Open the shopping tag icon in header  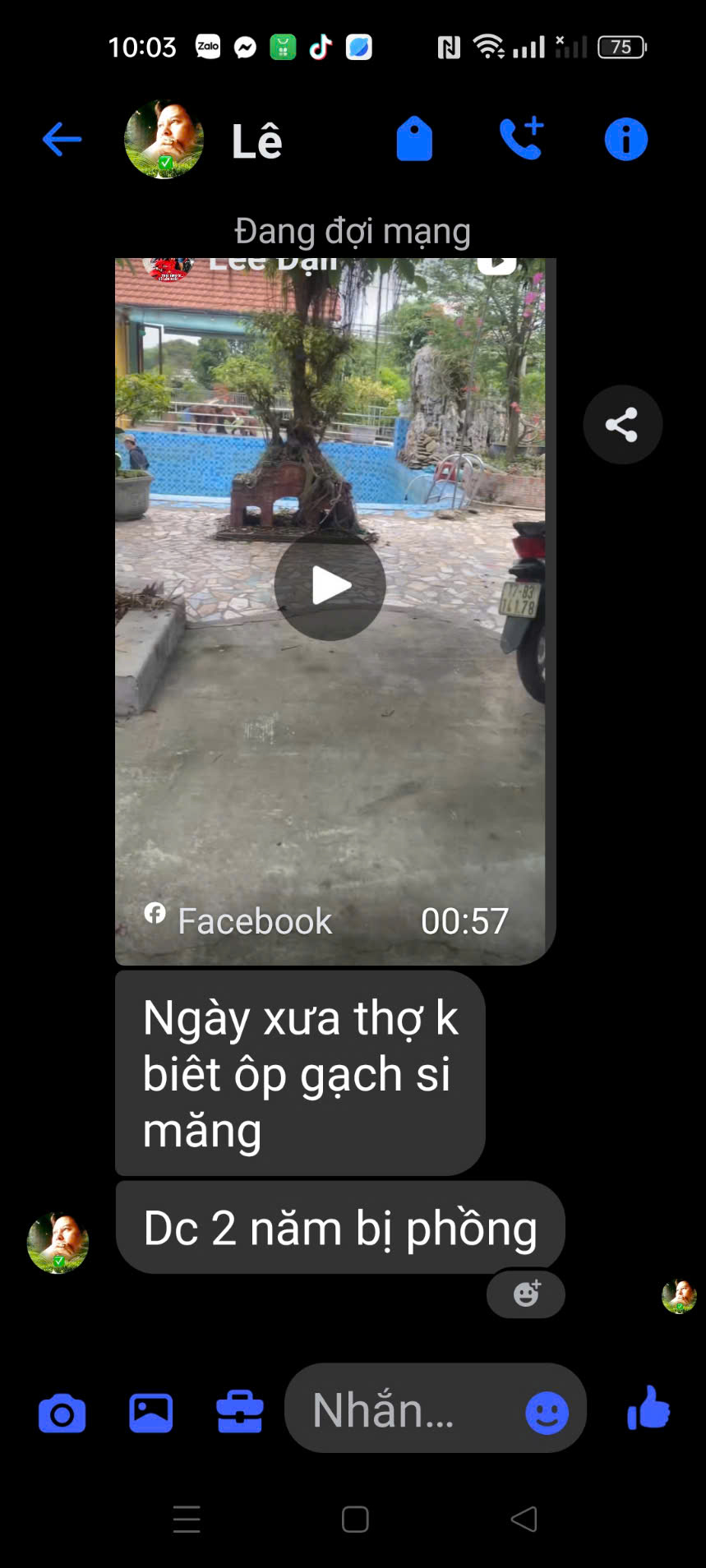(414, 139)
